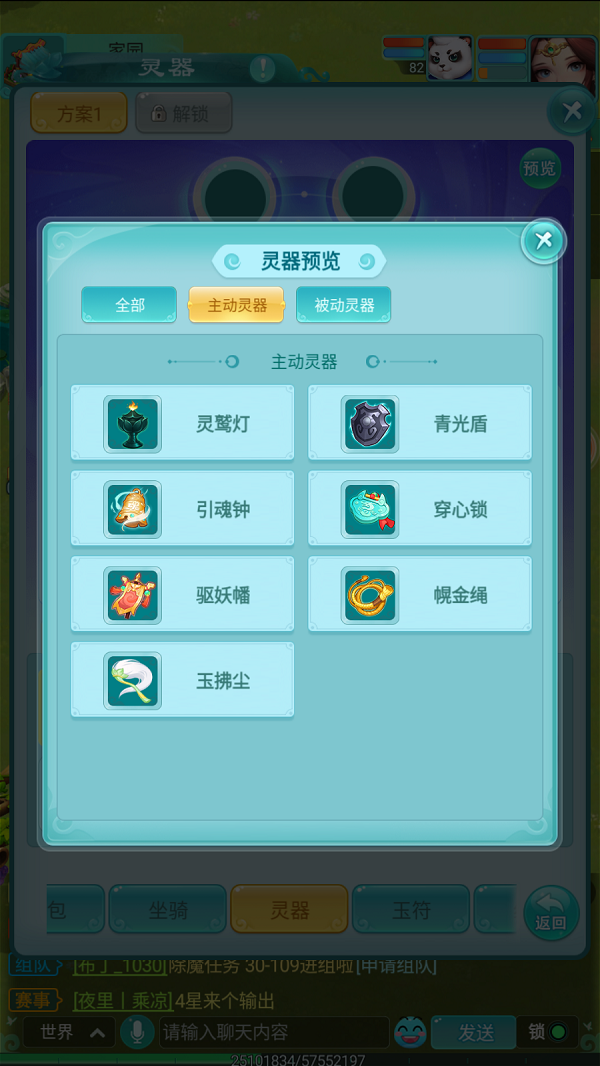Viewport: 600px width, 1066px height.
Task: Tap the chat input field
Action: click(x=272, y=1032)
